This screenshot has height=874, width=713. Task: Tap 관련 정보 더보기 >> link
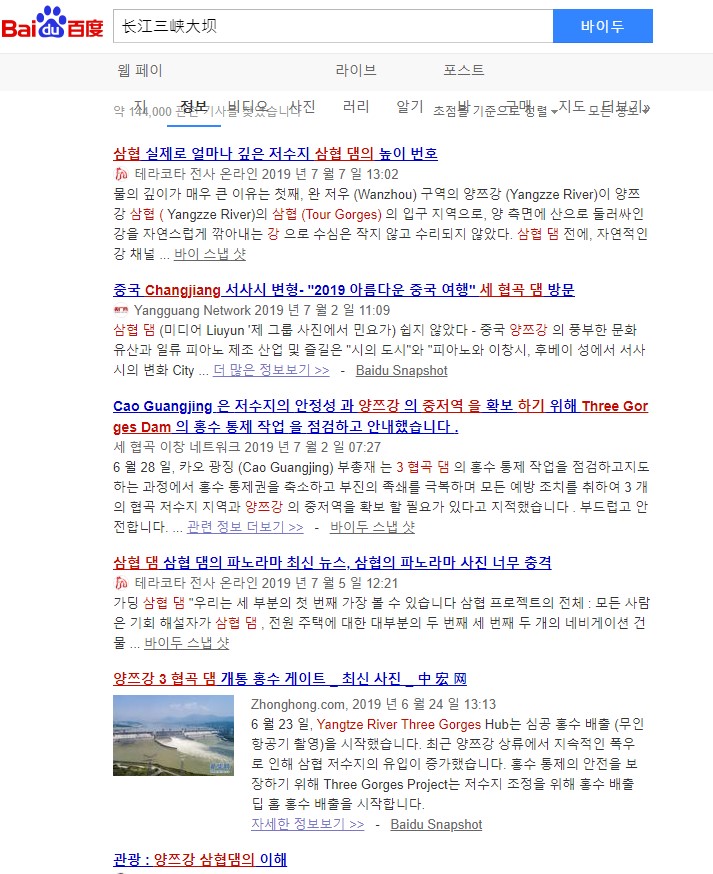pyautogui.click(x=245, y=526)
